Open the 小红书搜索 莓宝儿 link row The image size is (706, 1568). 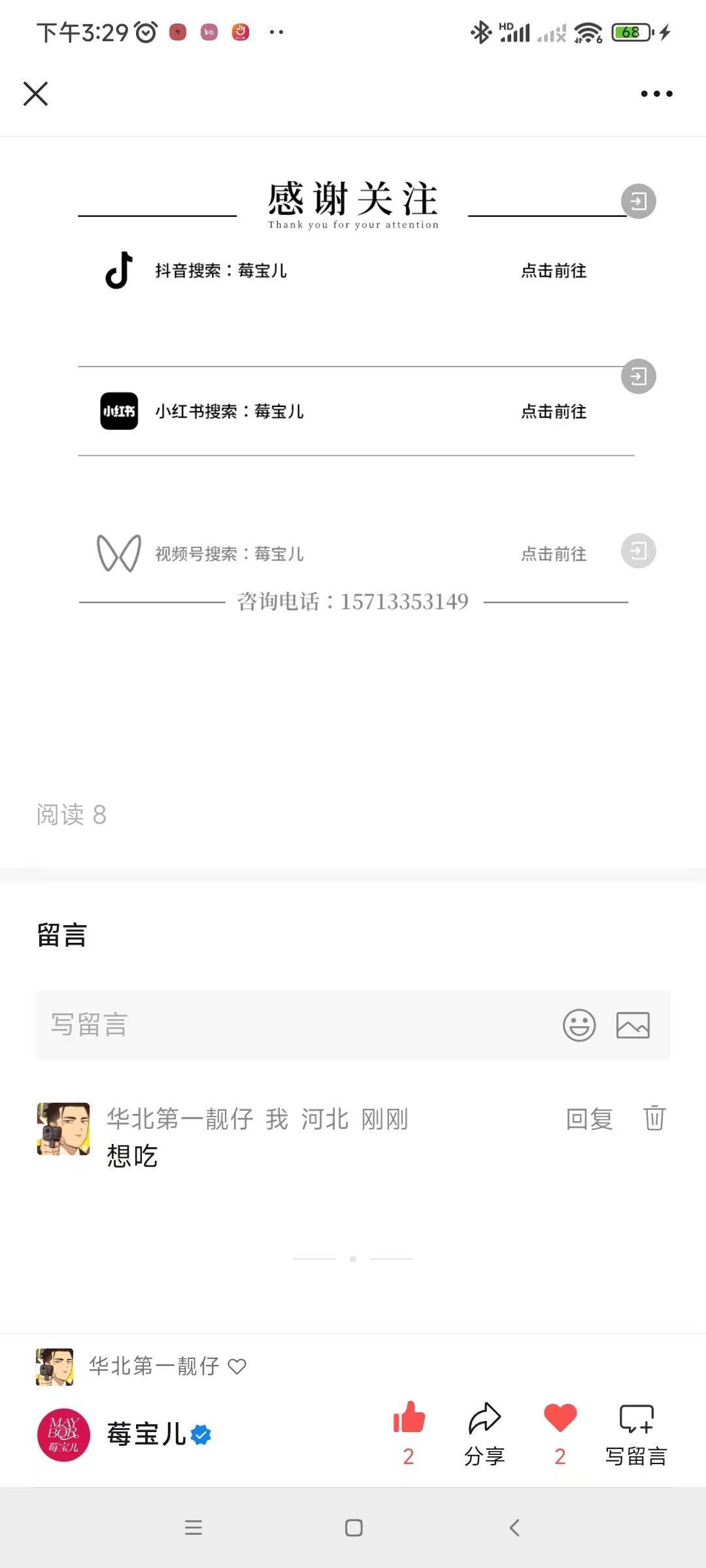(x=353, y=412)
